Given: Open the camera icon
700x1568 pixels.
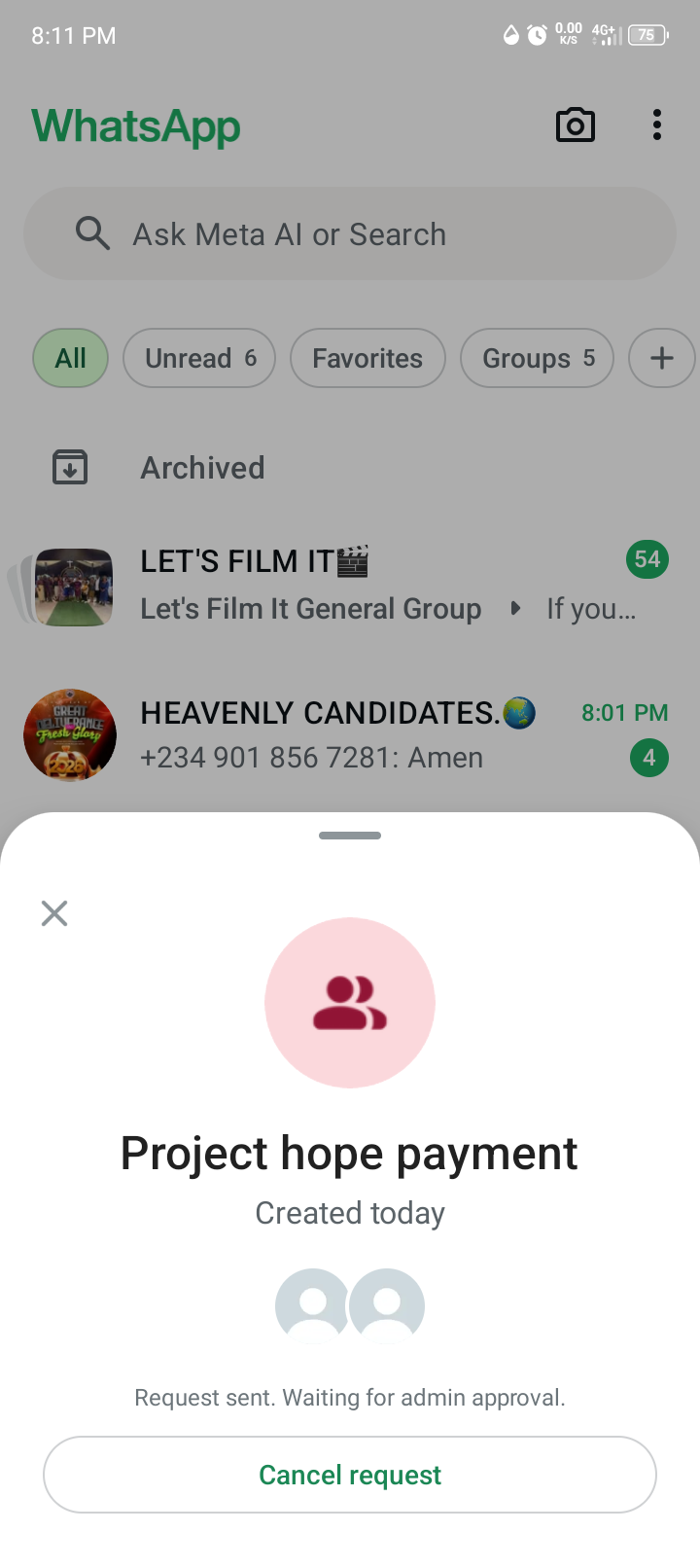Looking at the screenshot, I should click(x=575, y=125).
